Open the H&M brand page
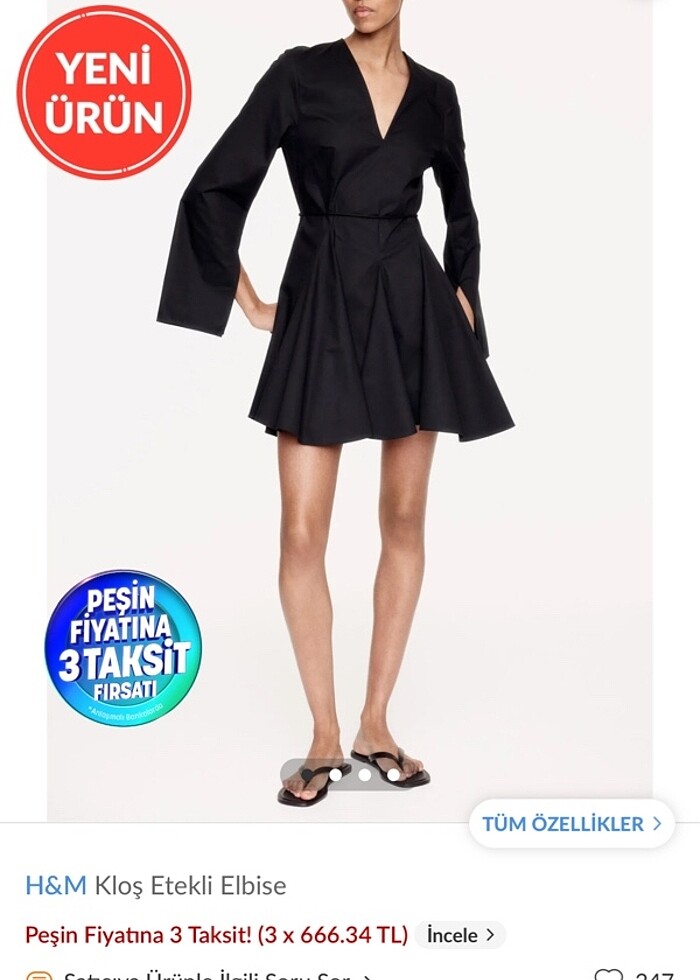This screenshot has width=700, height=980. 56,886
